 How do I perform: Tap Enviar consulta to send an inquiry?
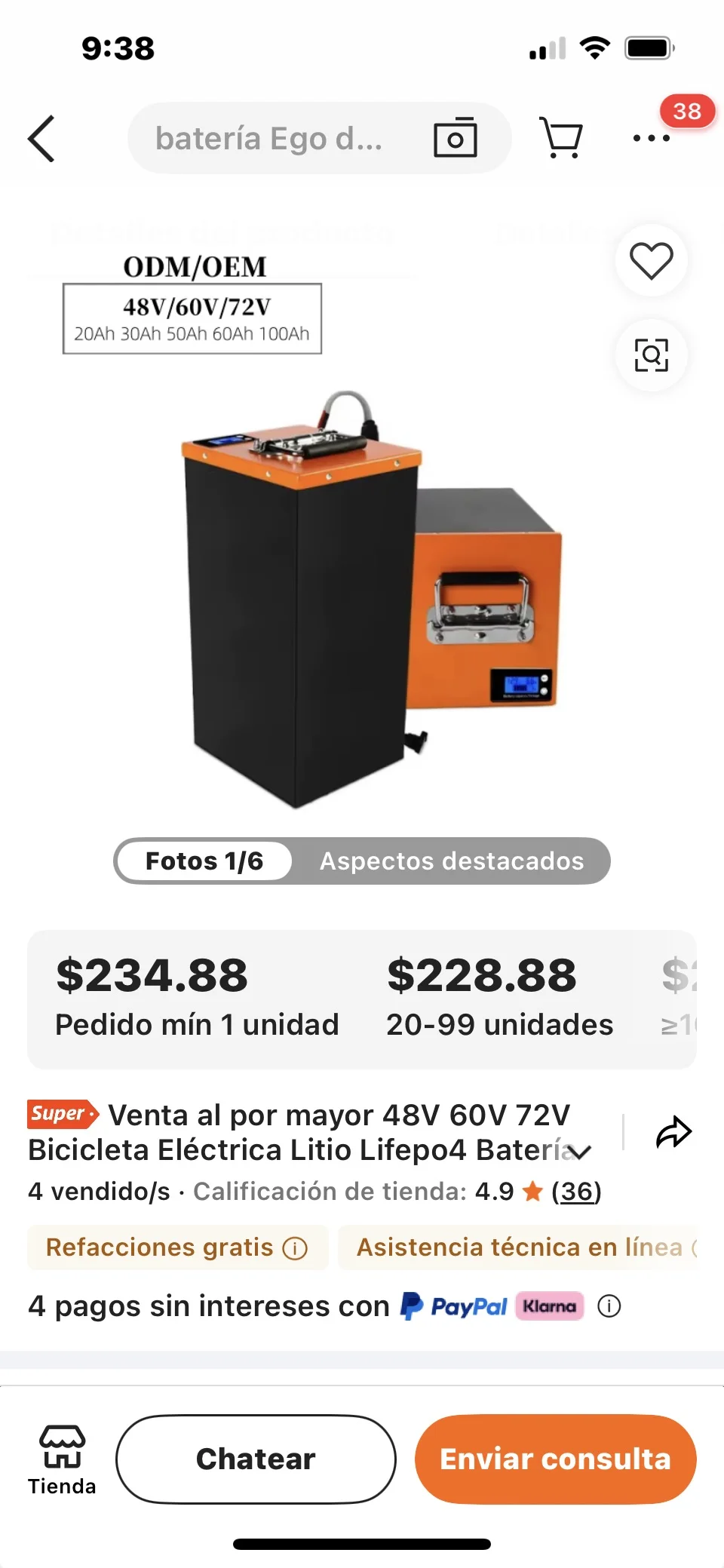point(555,1459)
